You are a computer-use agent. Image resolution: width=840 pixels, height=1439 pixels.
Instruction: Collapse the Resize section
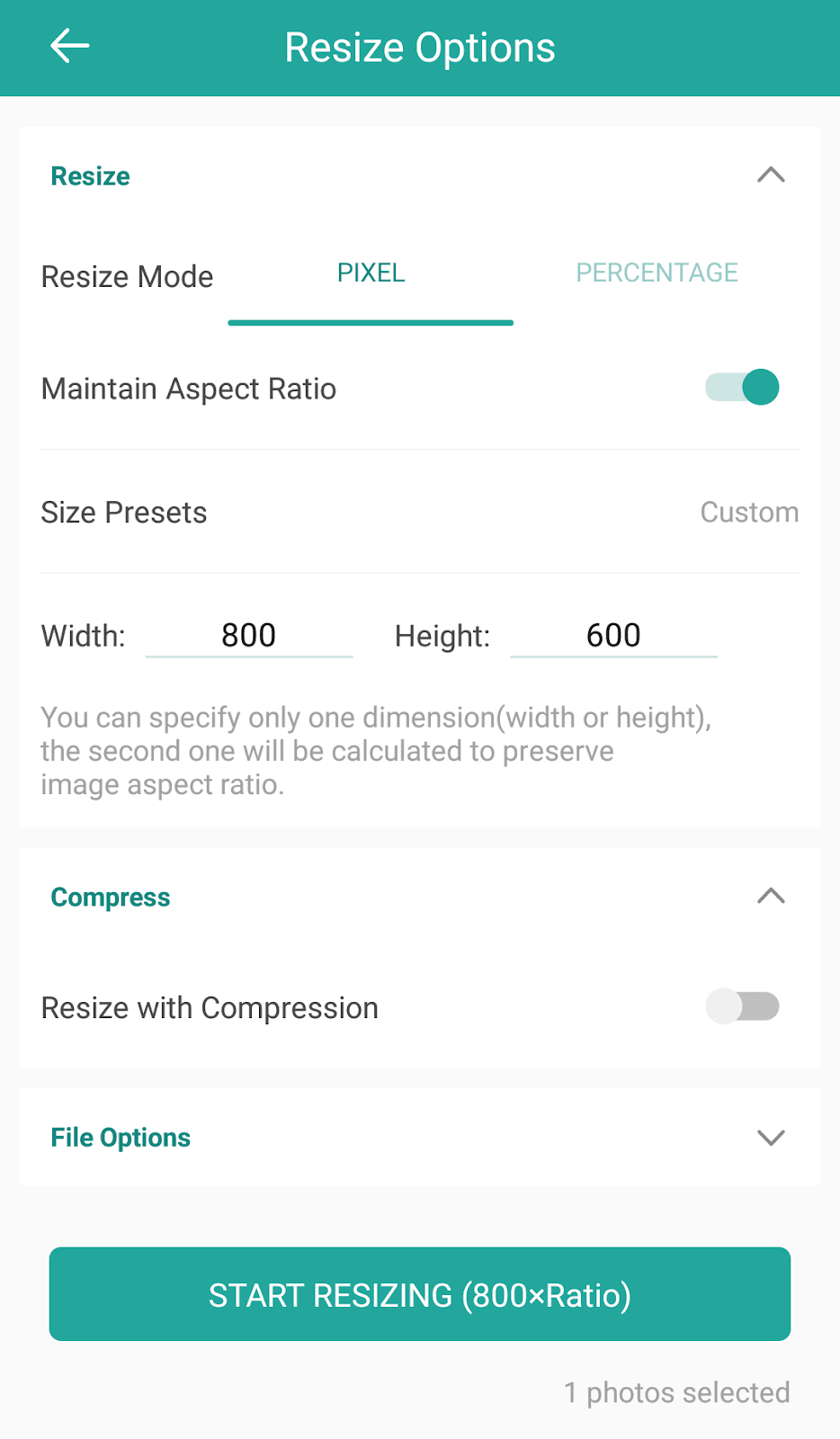coord(771,175)
